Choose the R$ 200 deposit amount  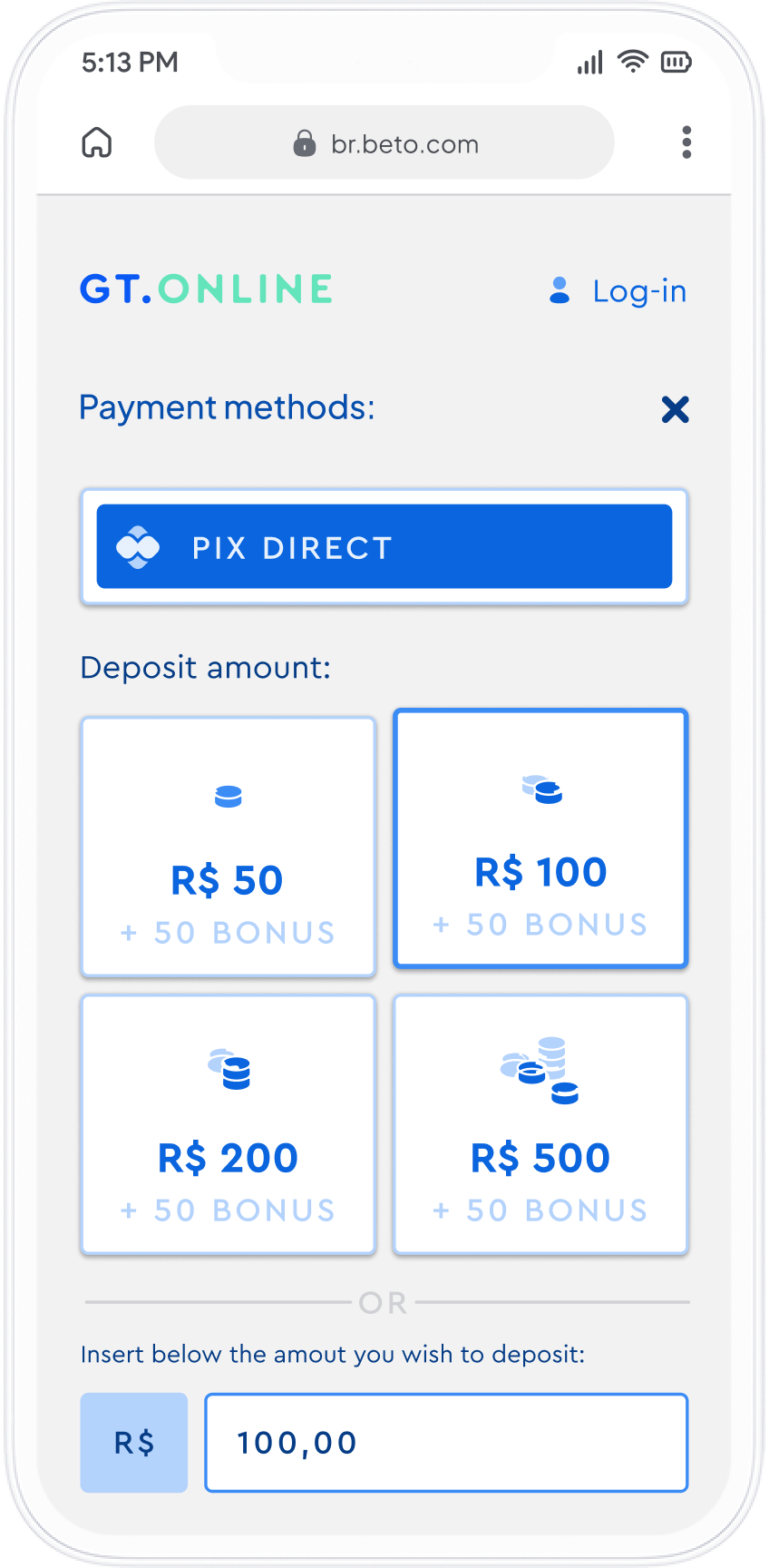pos(229,1125)
